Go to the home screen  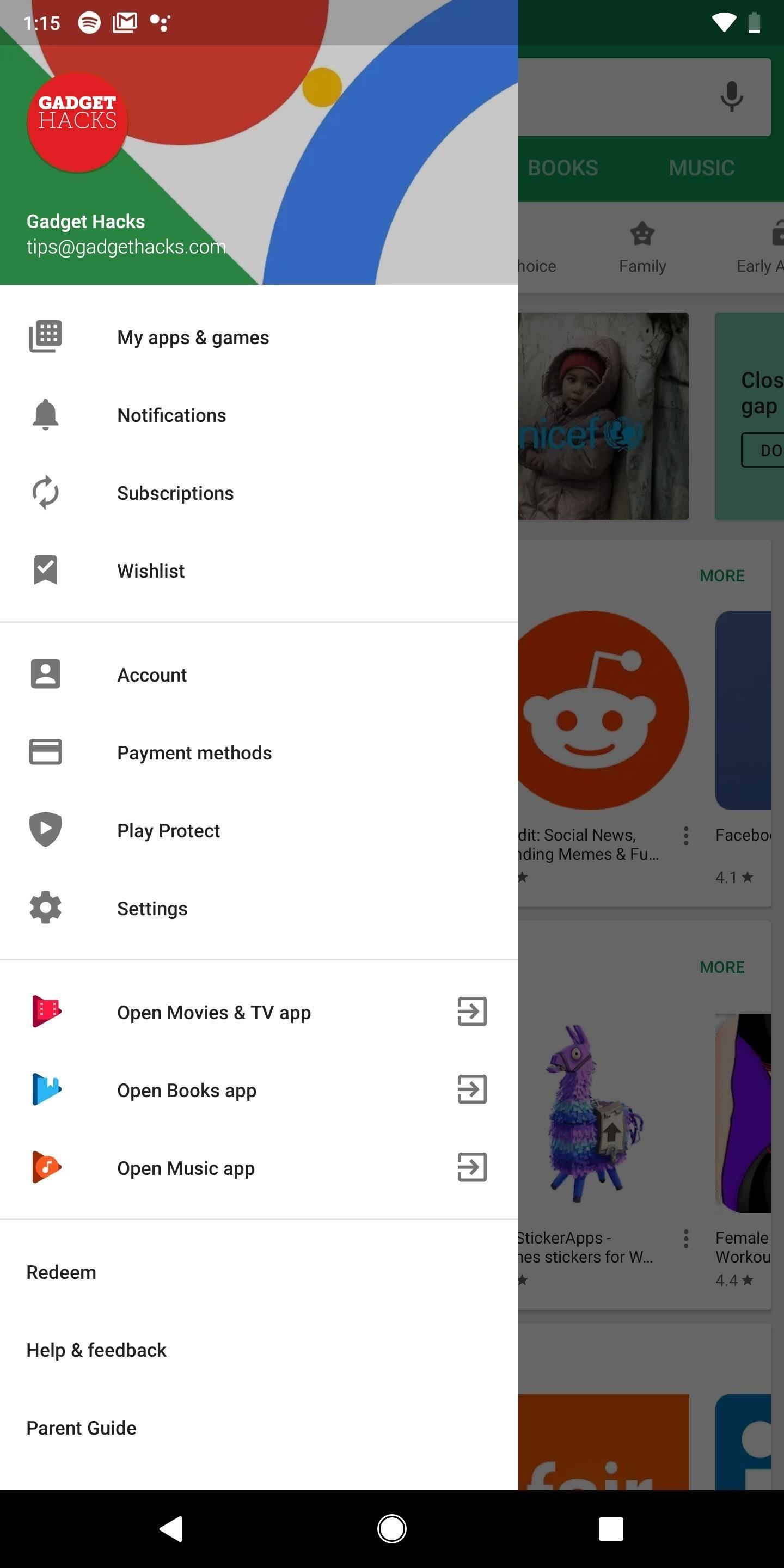(391, 1528)
